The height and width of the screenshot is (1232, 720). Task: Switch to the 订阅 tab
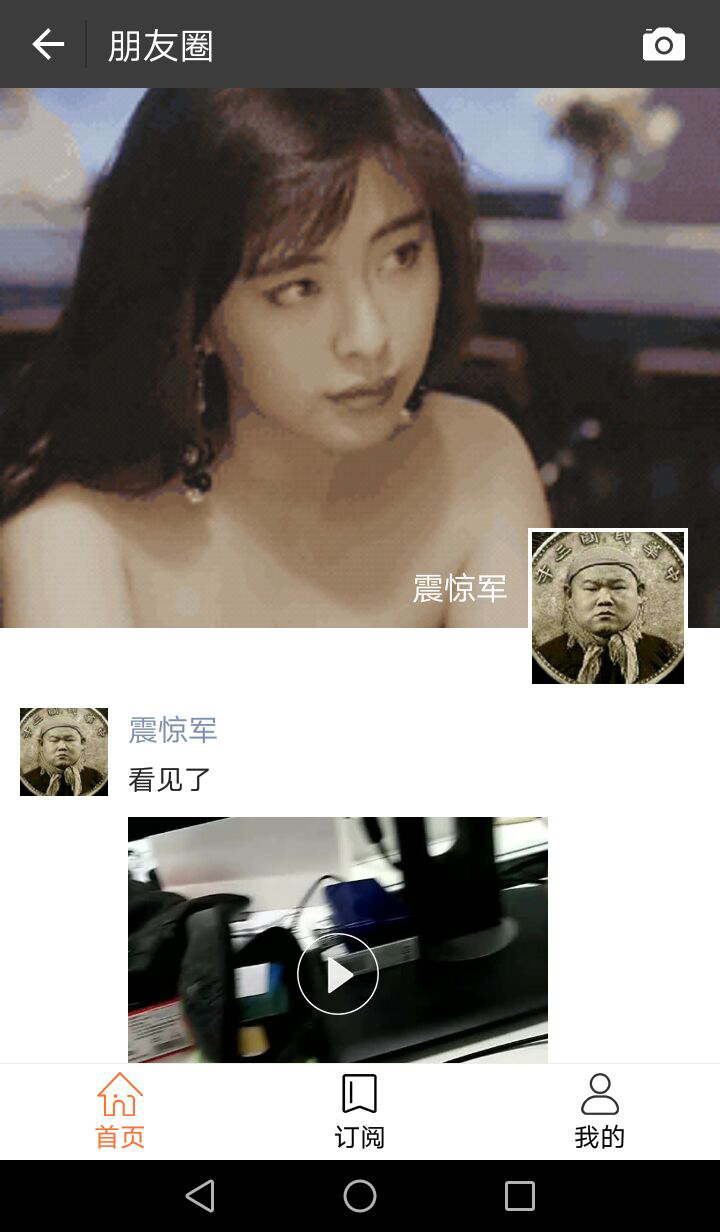360,1111
